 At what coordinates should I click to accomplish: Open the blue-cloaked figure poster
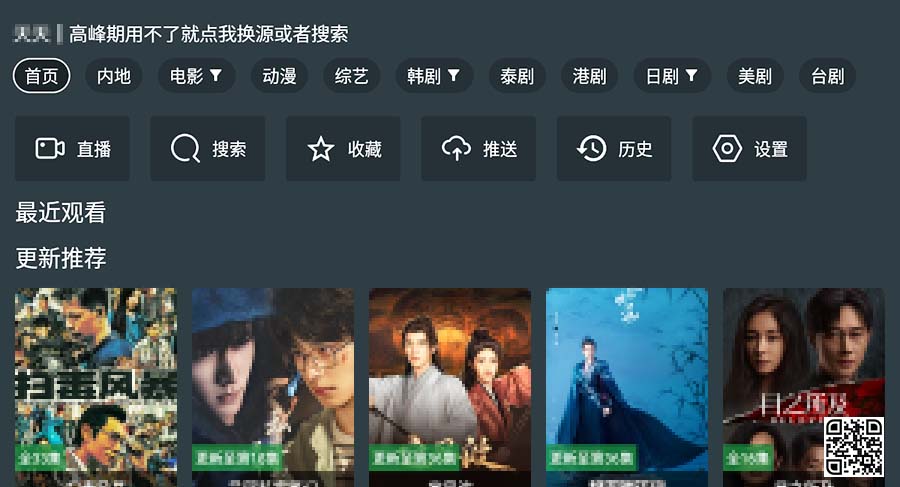627,385
